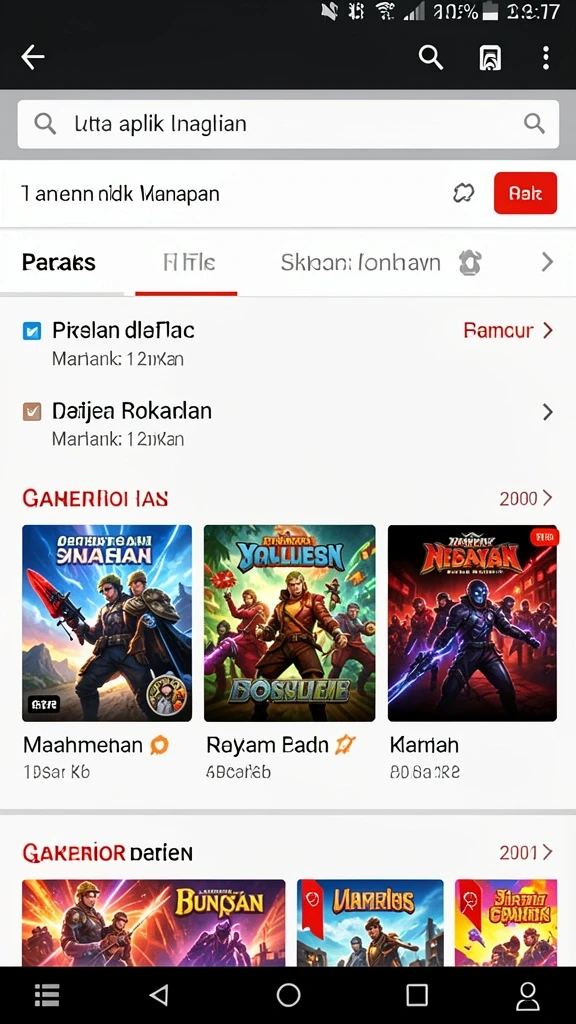Screen dimensions: 576x1024
Task: Toggle the Pirelan dlaflac checkbox
Action: click(32, 331)
